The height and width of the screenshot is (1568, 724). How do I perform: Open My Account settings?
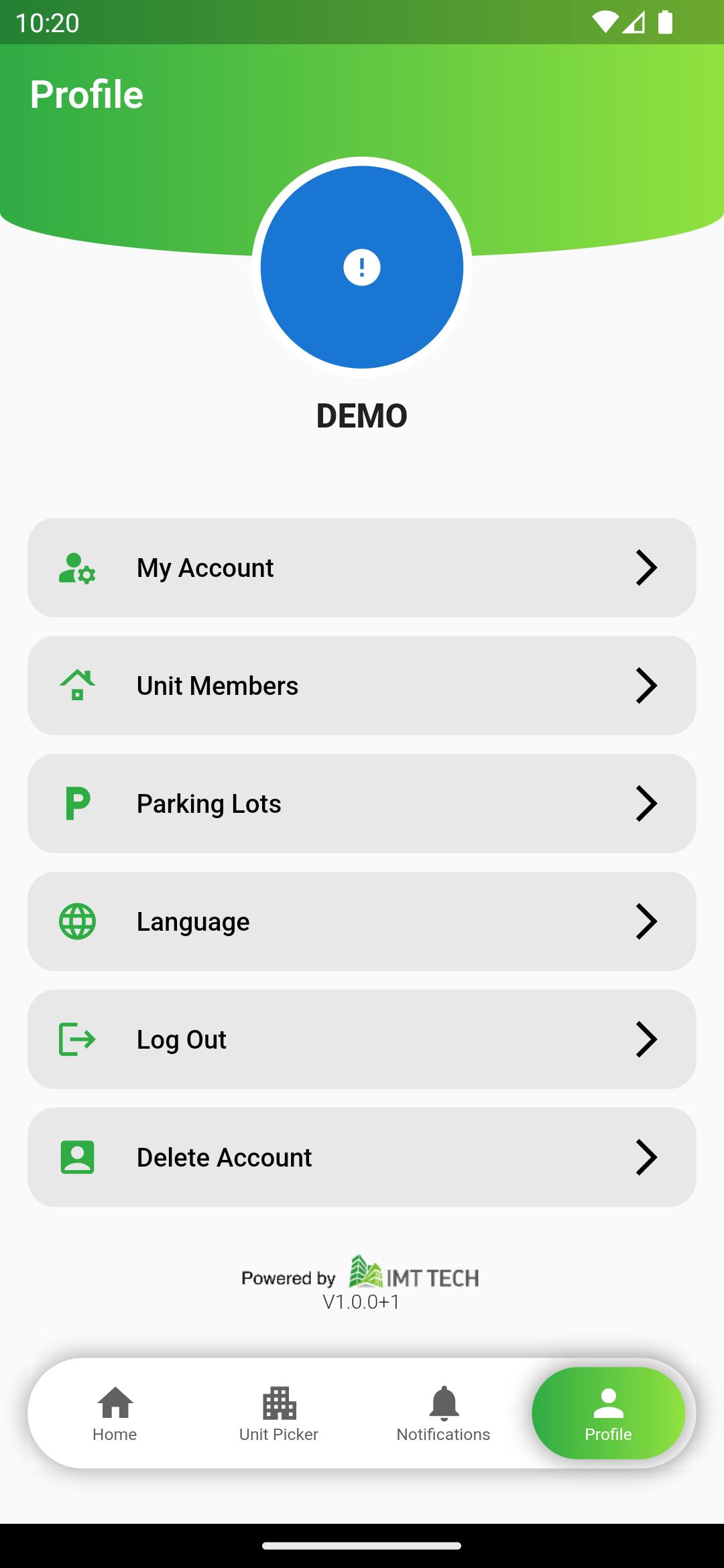coord(362,568)
